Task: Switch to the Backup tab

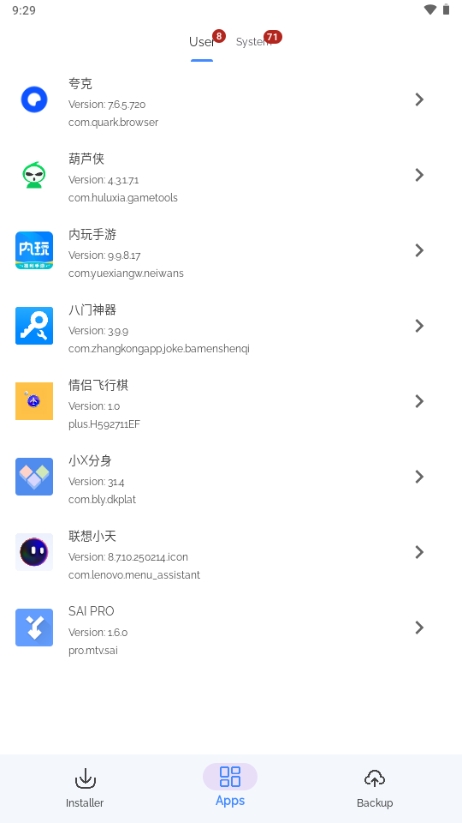Action: pyautogui.click(x=374, y=788)
